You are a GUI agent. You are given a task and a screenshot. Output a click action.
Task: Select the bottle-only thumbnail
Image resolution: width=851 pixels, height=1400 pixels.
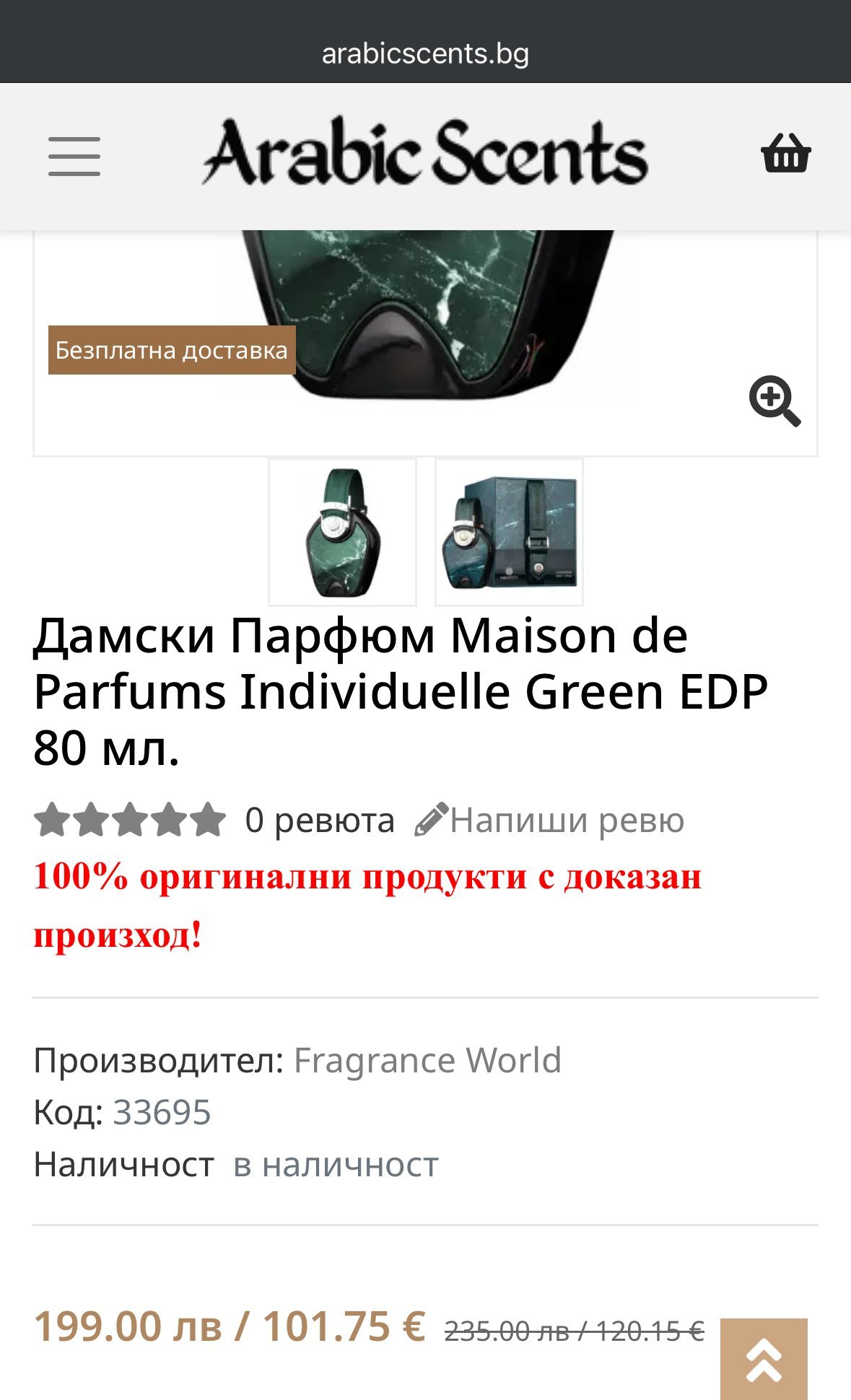coord(343,533)
